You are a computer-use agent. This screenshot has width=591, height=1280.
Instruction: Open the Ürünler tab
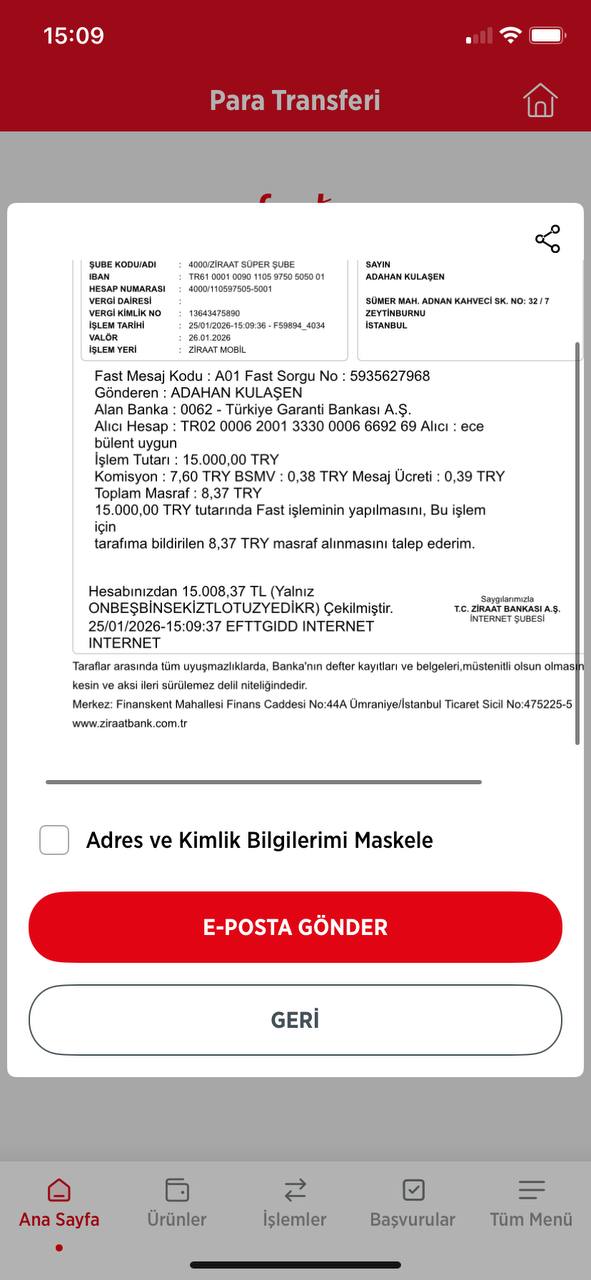pos(177,1203)
